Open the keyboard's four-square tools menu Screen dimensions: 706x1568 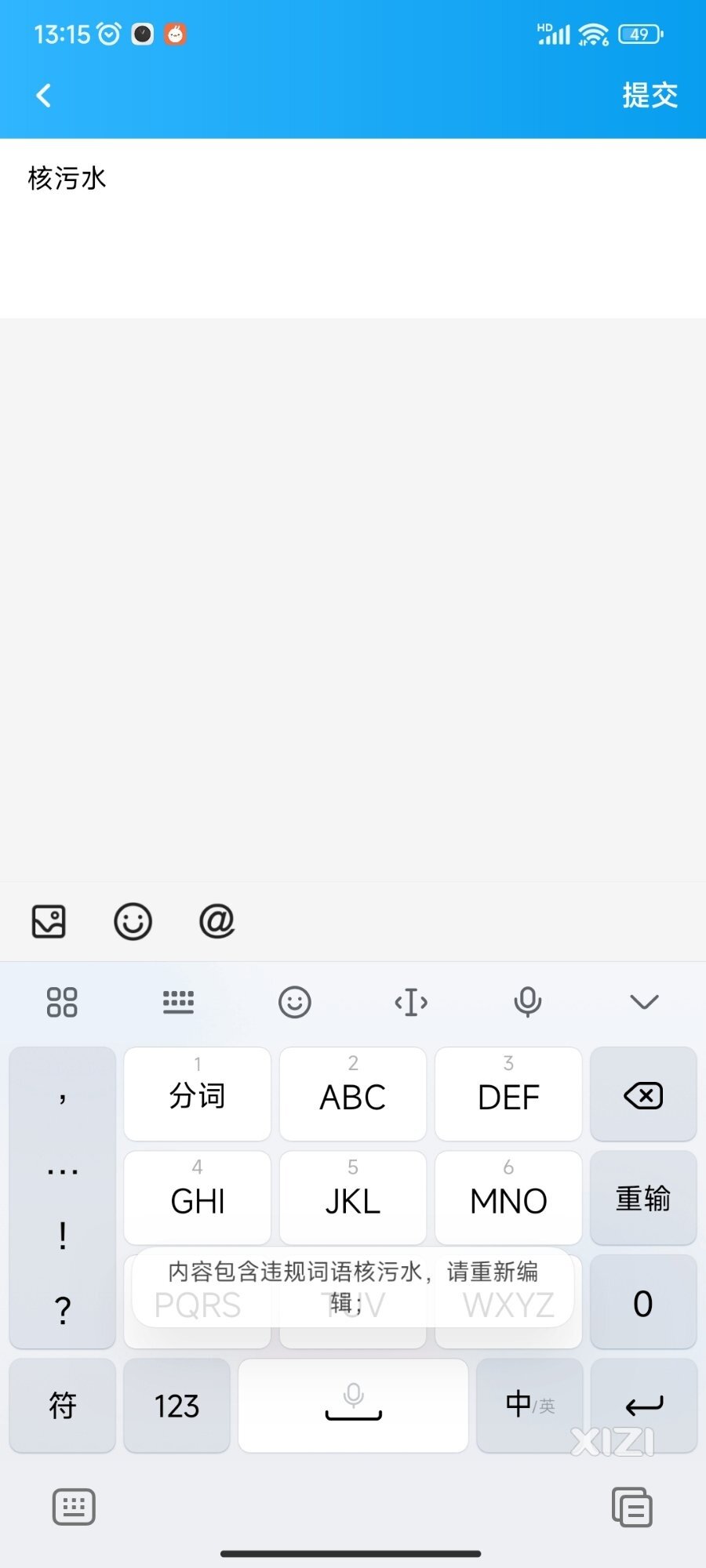click(62, 1002)
